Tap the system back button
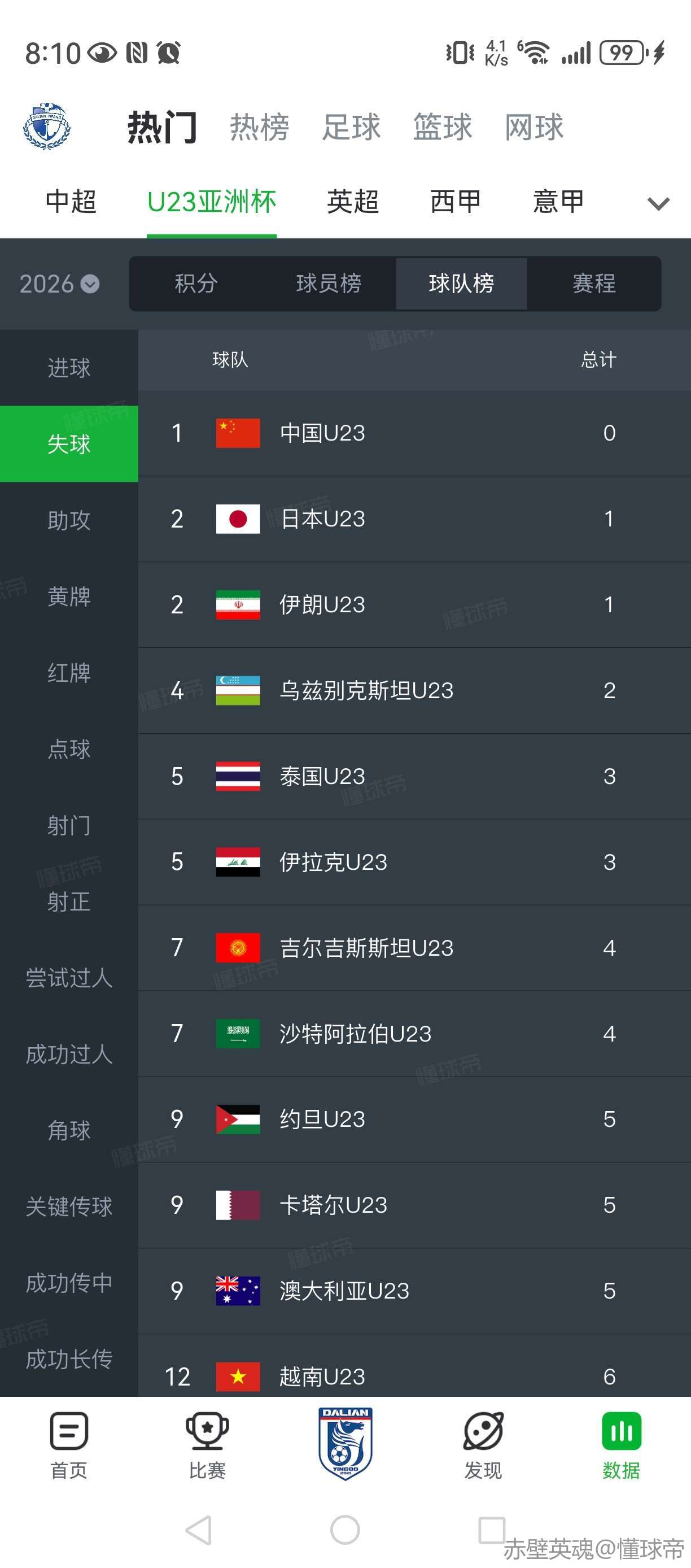This screenshot has height=1568, width=691. click(x=199, y=1530)
